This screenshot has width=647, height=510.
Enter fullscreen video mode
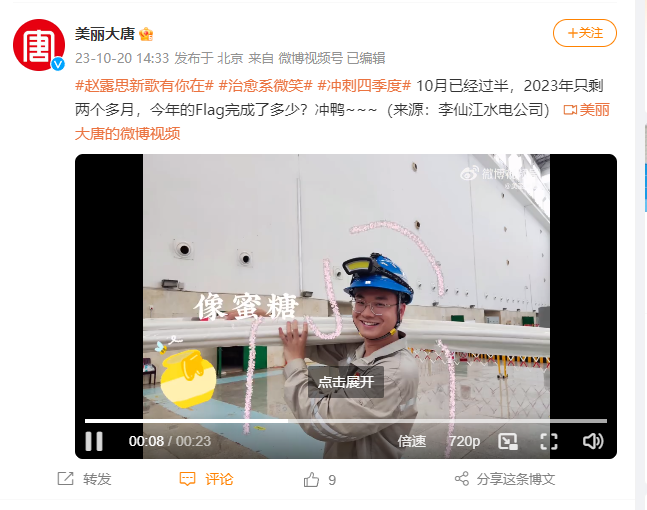[549, 441]
